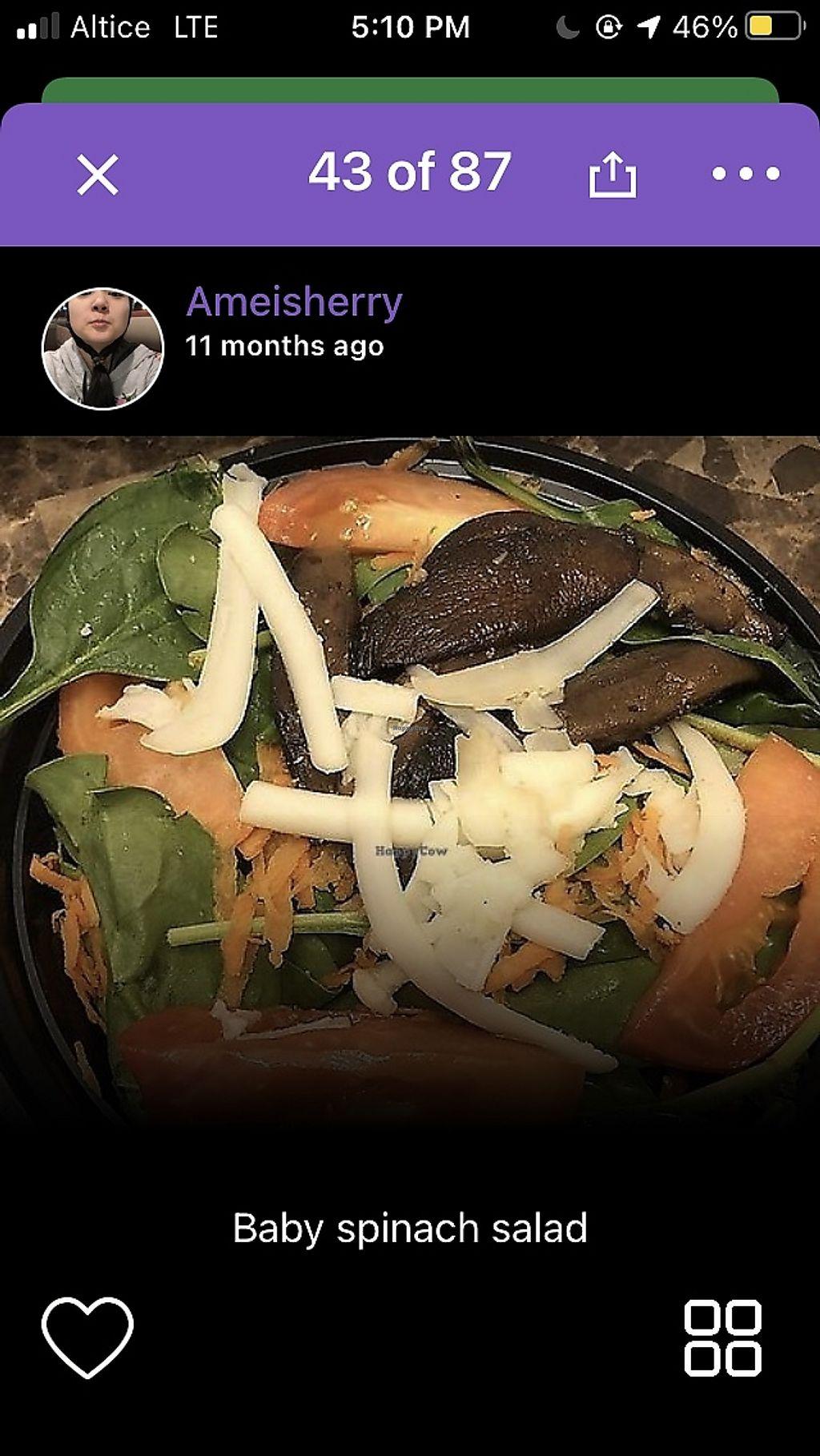Like the baby spinach salad photo
Image resolution: width=820 pixels, height=1456 pixels.
(x=87, y=1337)
